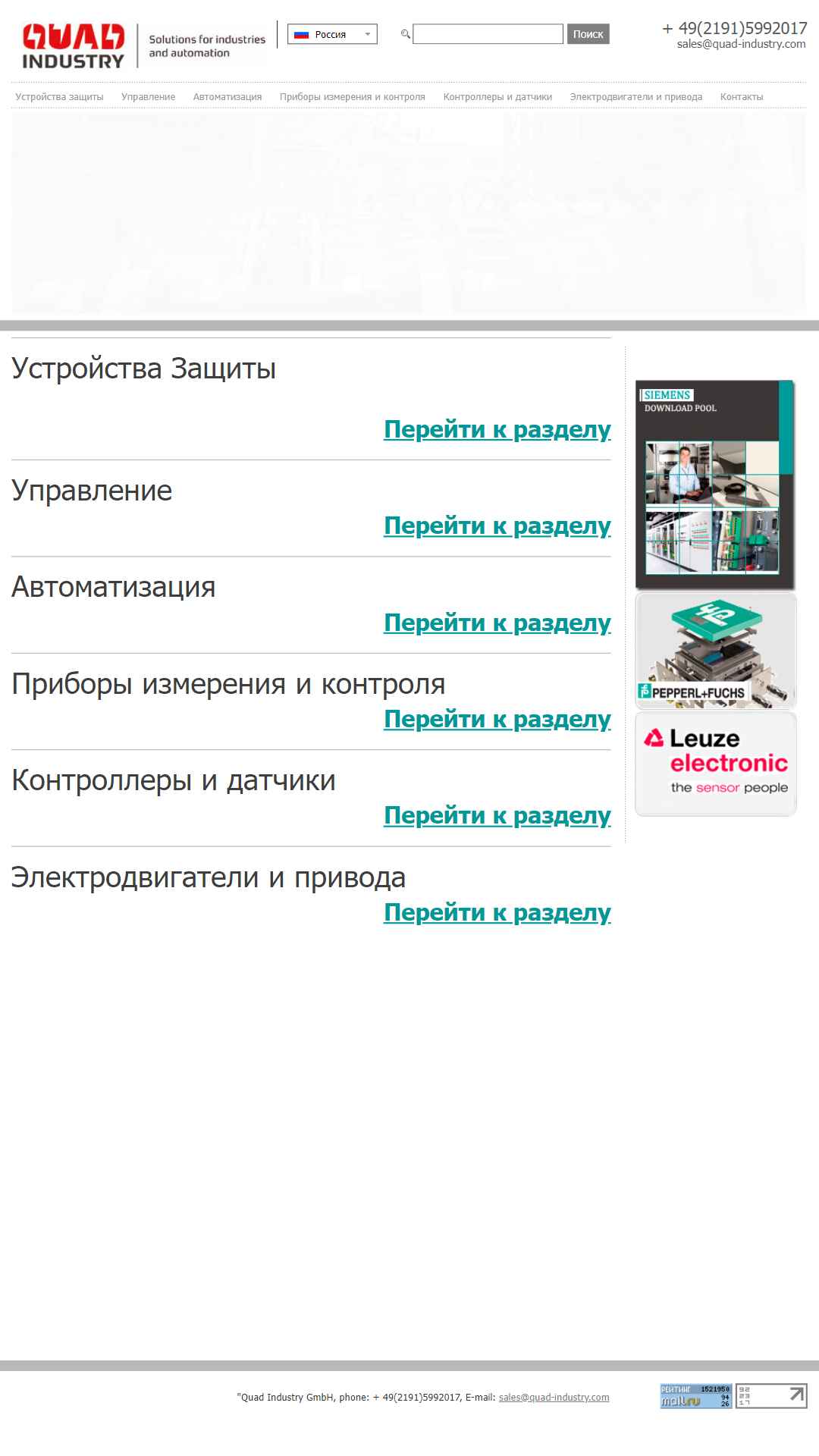The width and height of the screenshot is (819, 1456).
Task: Tap the Поиск search button
Action: 588,34
